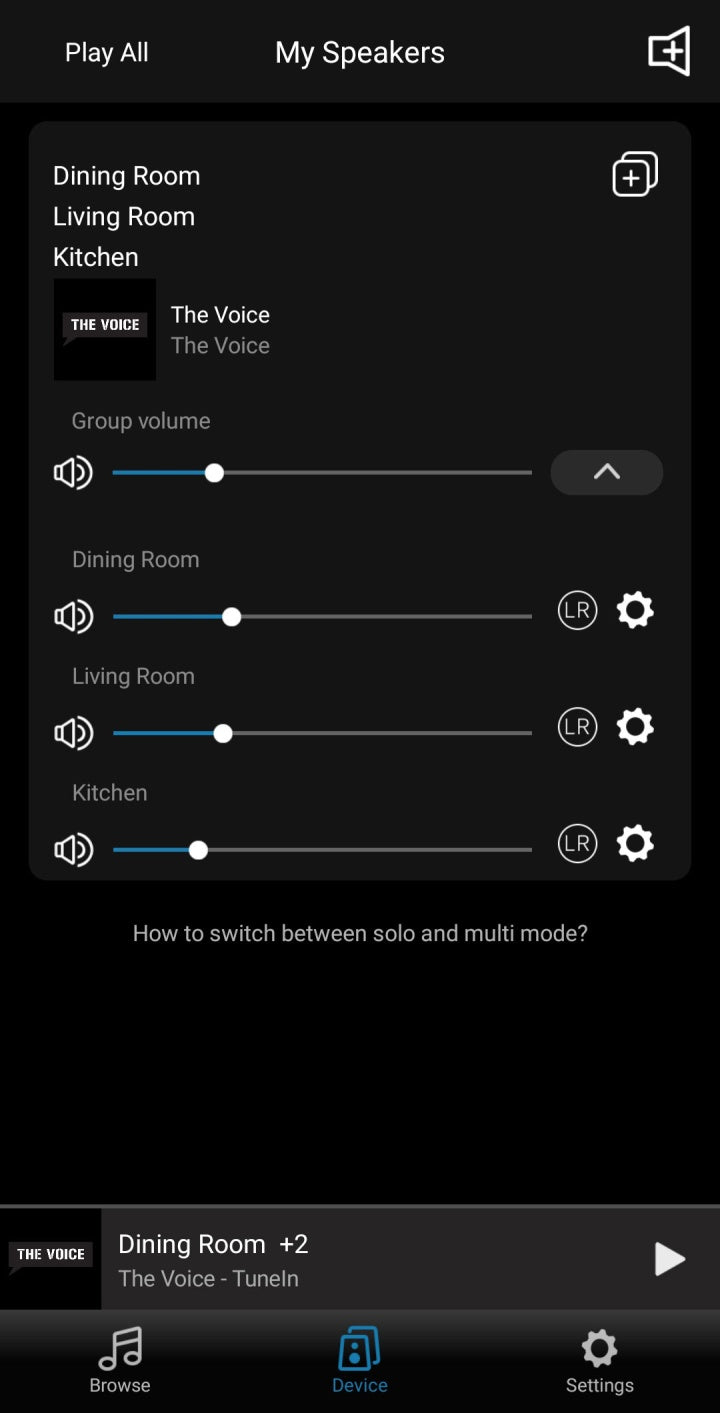Screen dimensions: 720x1413
Task: Tap The Voice album artwork thumbnail
Action: pyautogui.click(x=104, y=330)
